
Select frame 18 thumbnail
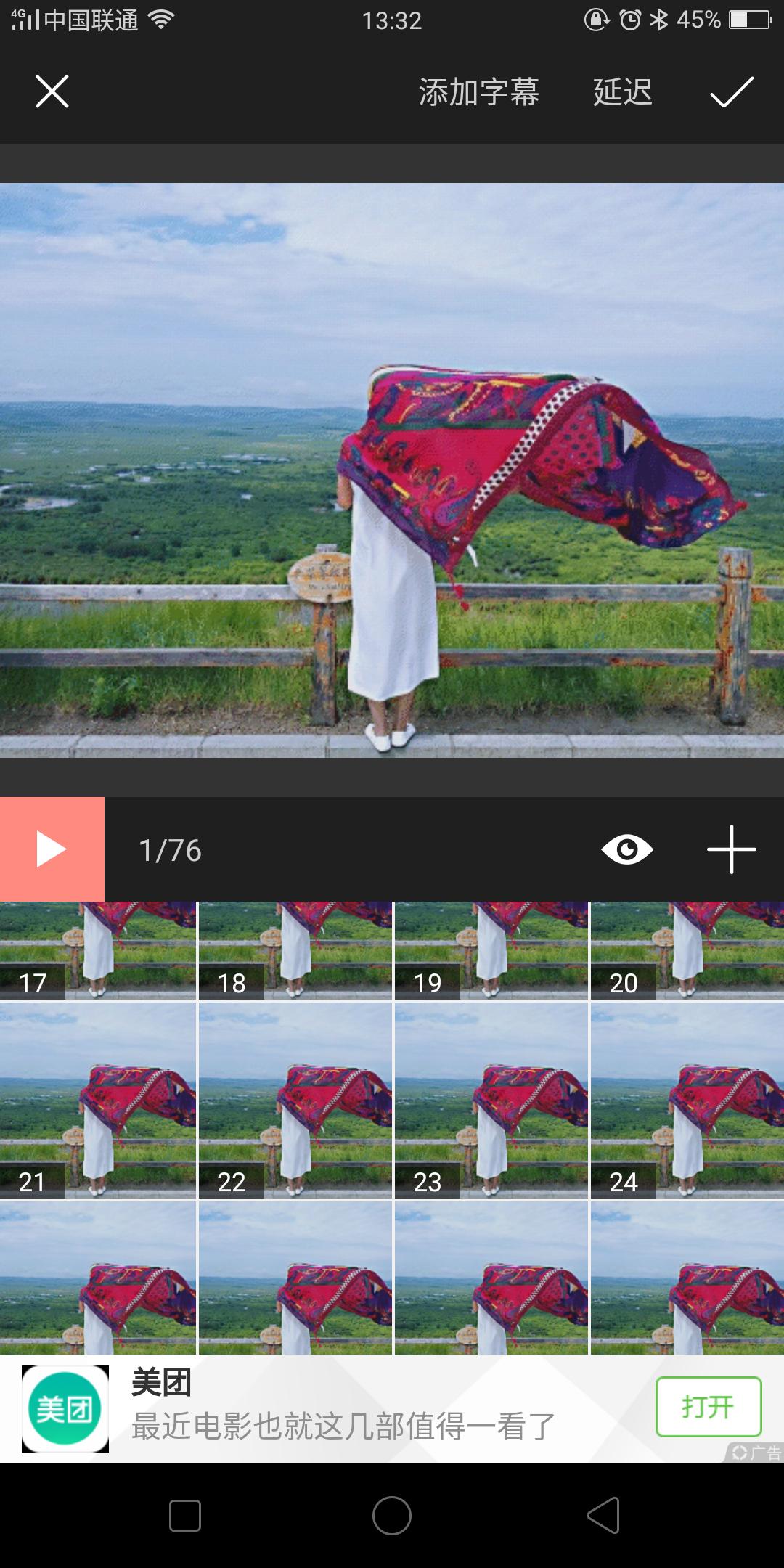(x=295, y=951)
